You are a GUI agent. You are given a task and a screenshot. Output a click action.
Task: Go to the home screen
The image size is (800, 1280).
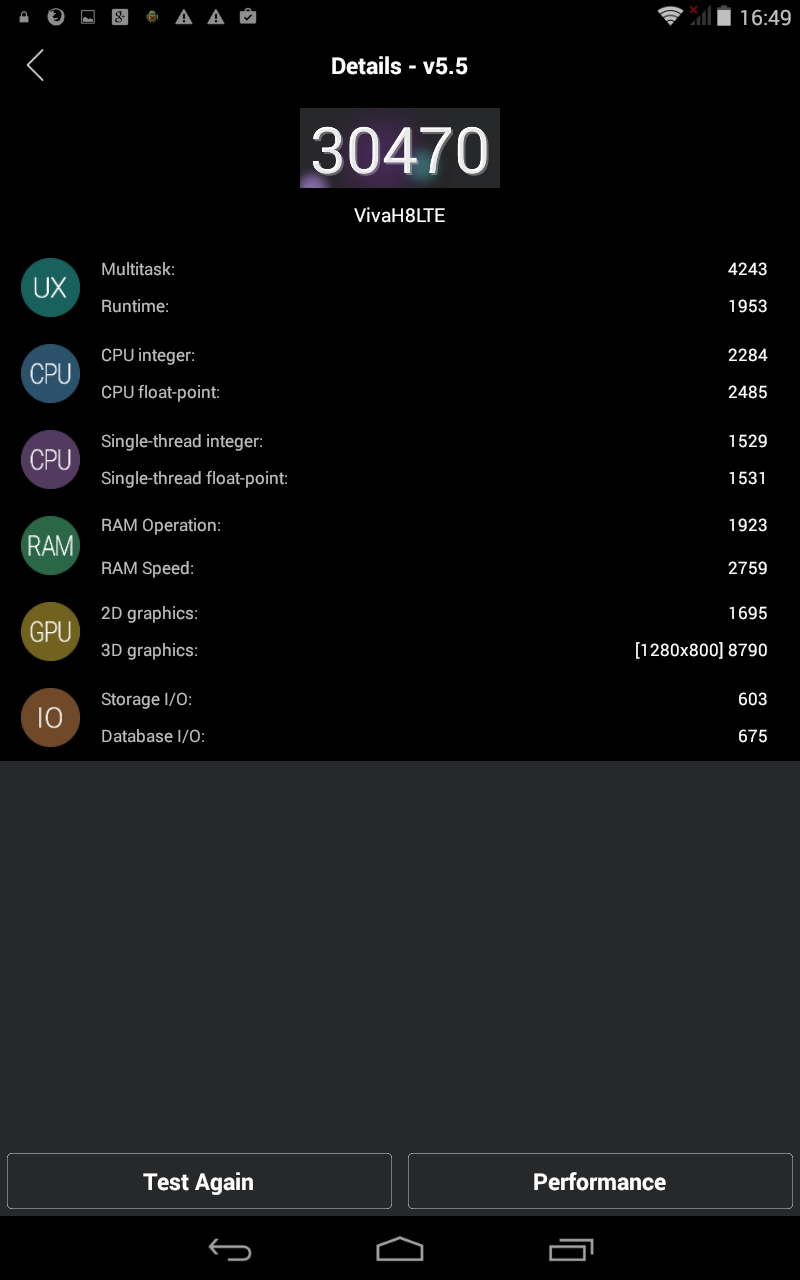tap(400, 1249)
